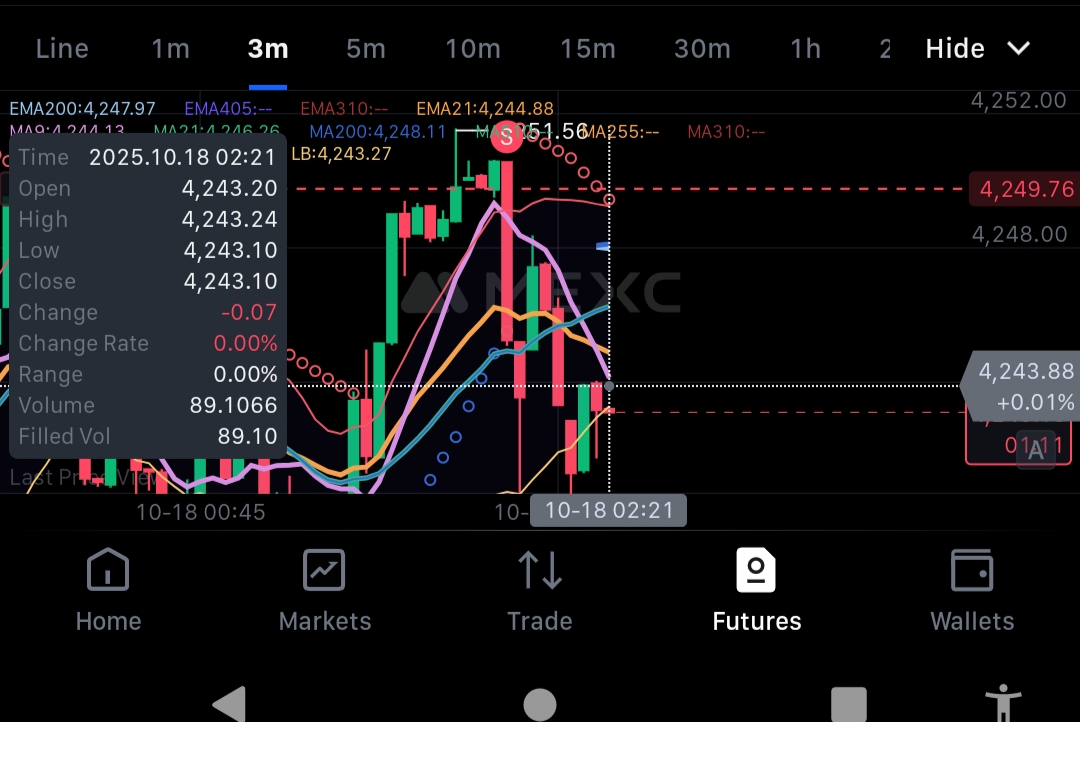Switch to the Trade tab
This screenshot has height=761, width=1080.
point(540,591)
